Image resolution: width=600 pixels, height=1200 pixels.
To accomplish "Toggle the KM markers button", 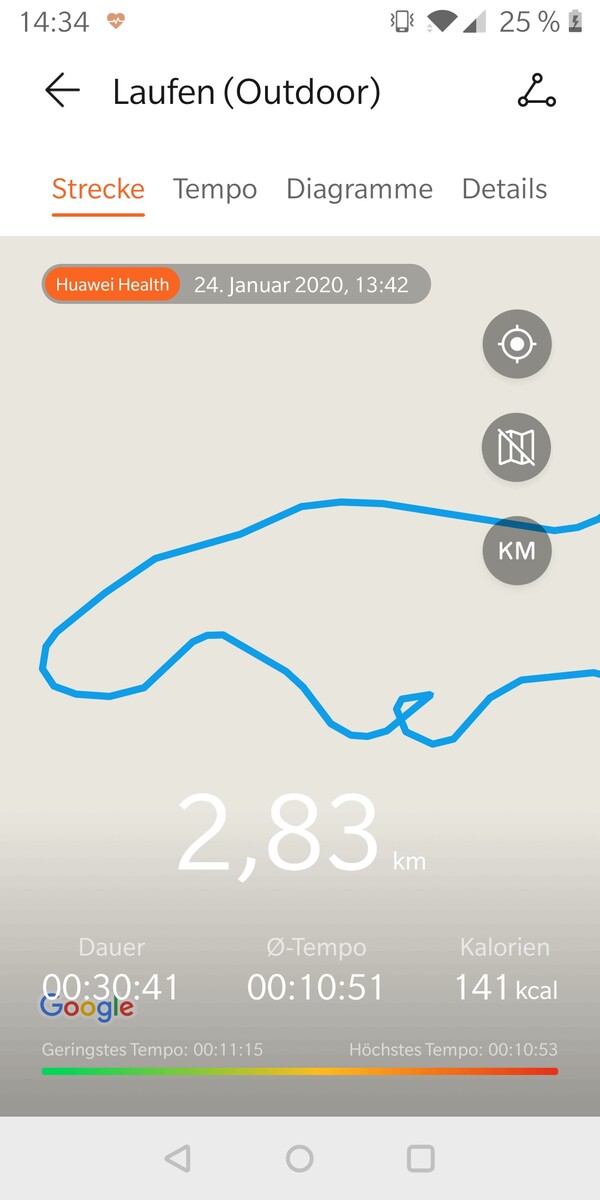I will (x=517, y=550).
